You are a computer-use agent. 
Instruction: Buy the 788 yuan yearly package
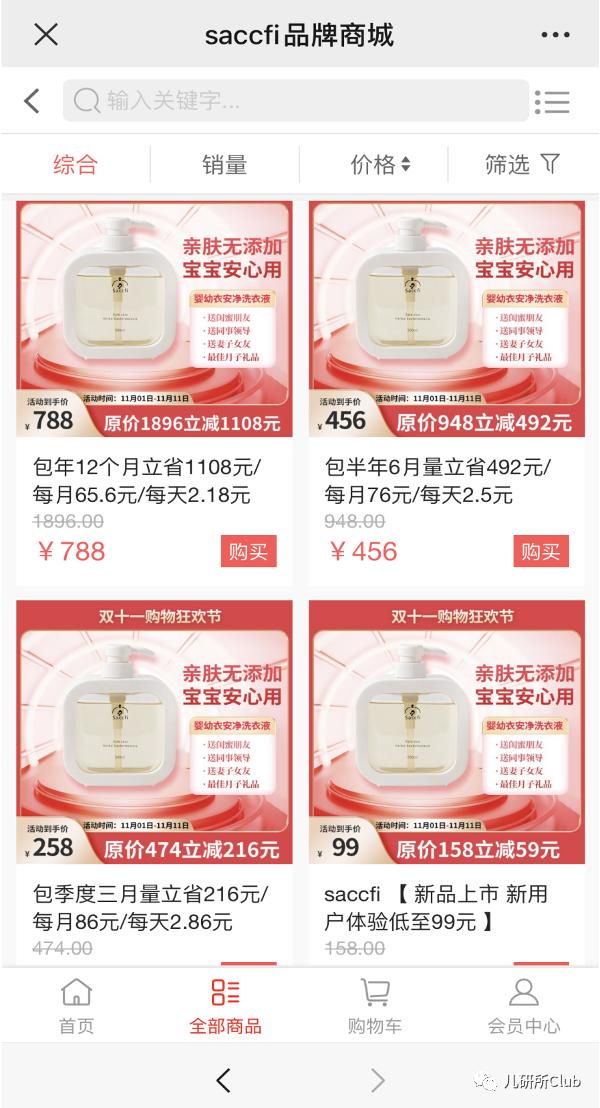click(x=248, y=551)
